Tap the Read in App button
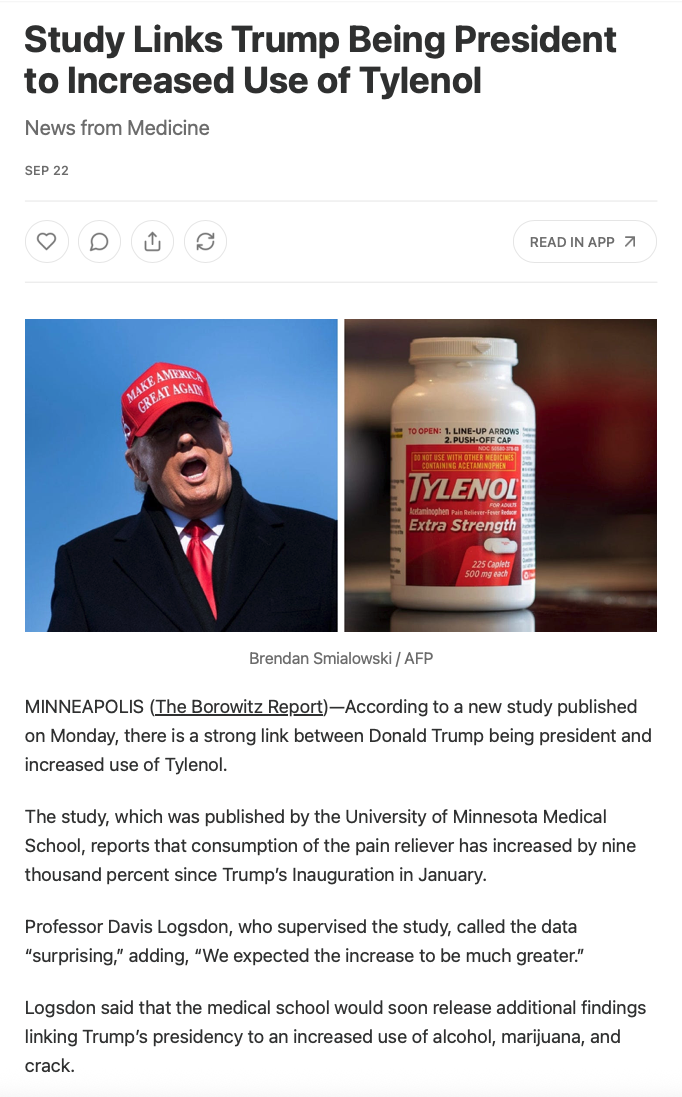Image resolution: width=682 pixels, height=1097 pixels. pos(584,242)
